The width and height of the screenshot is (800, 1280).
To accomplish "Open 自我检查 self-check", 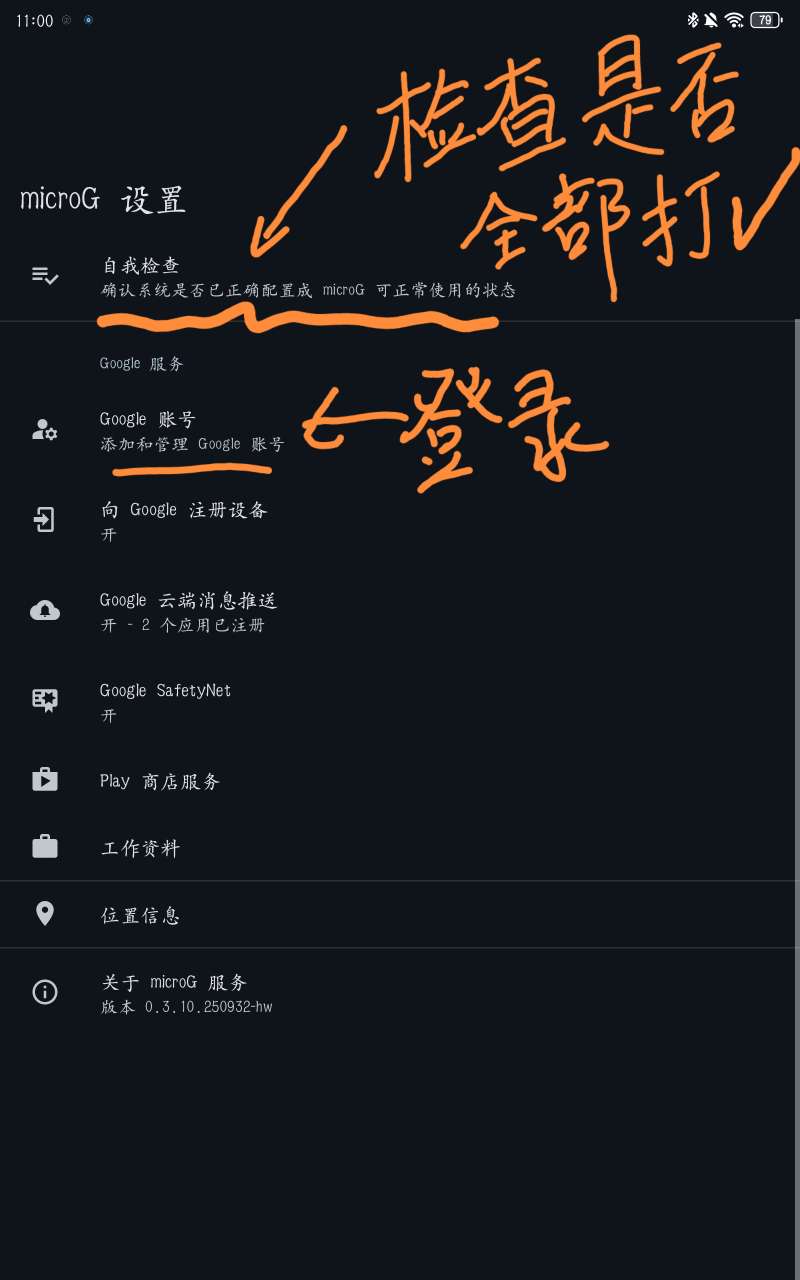I will tap(300, 277).
